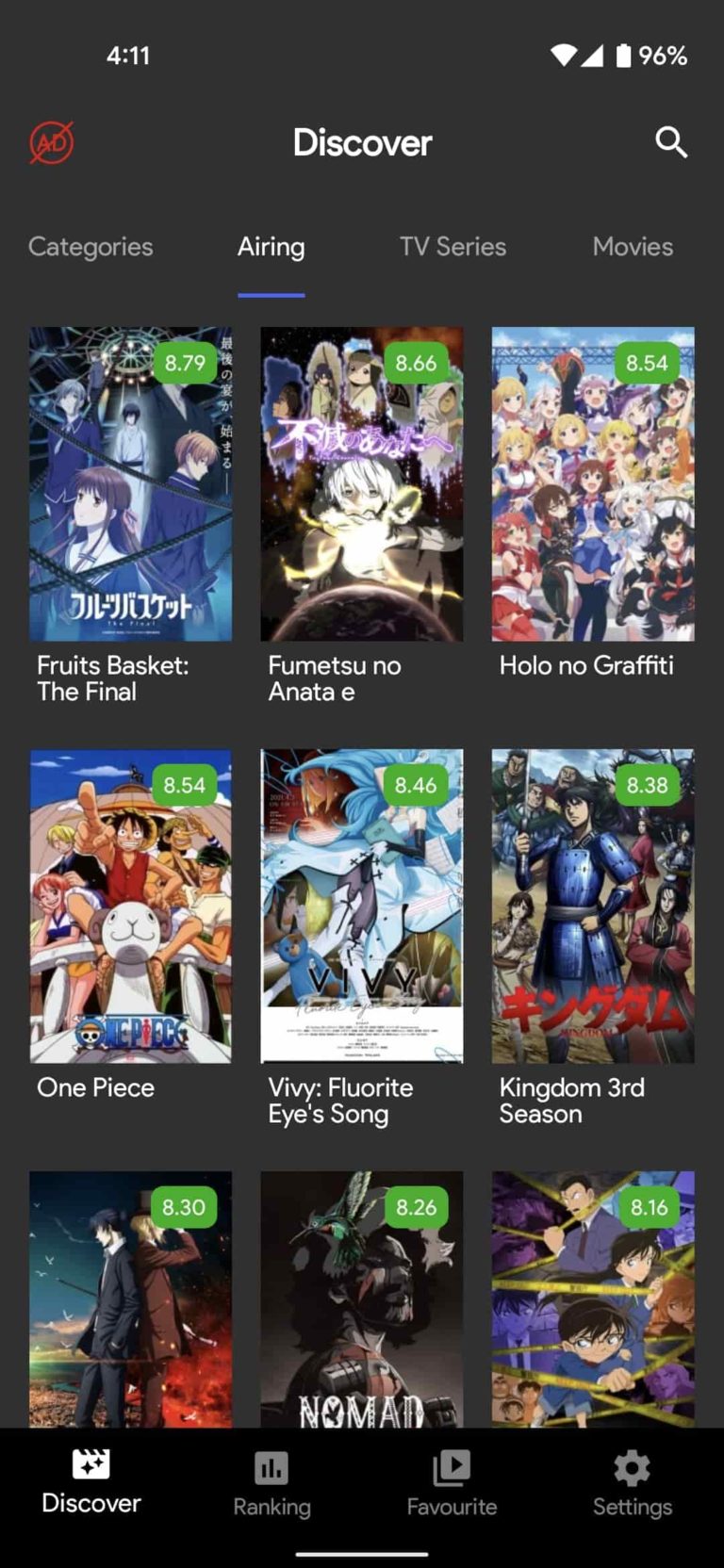Open the search icon
The image size is (724, 1568).
671,142
